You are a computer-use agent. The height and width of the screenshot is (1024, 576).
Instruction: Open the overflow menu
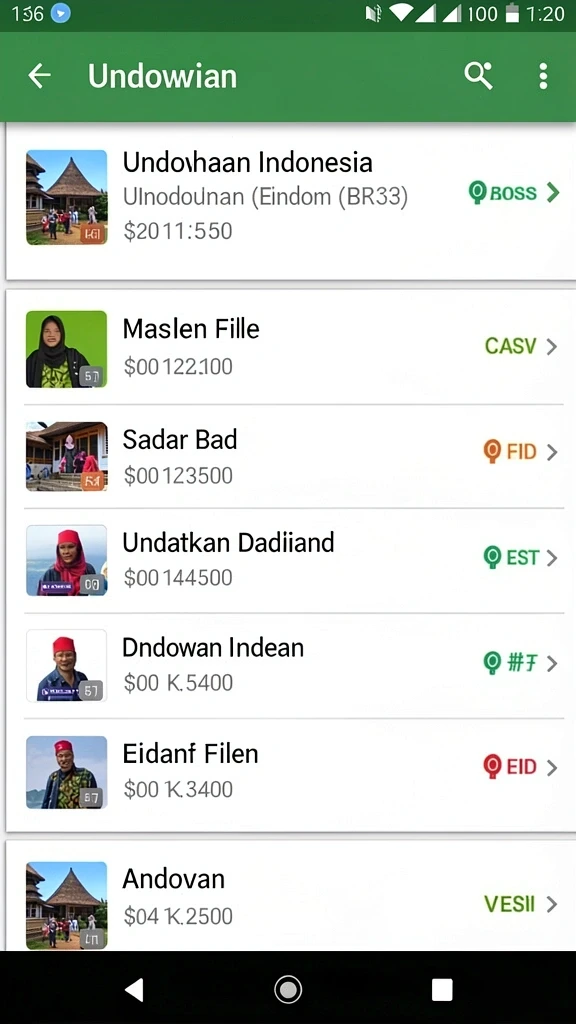coord(543,76)
